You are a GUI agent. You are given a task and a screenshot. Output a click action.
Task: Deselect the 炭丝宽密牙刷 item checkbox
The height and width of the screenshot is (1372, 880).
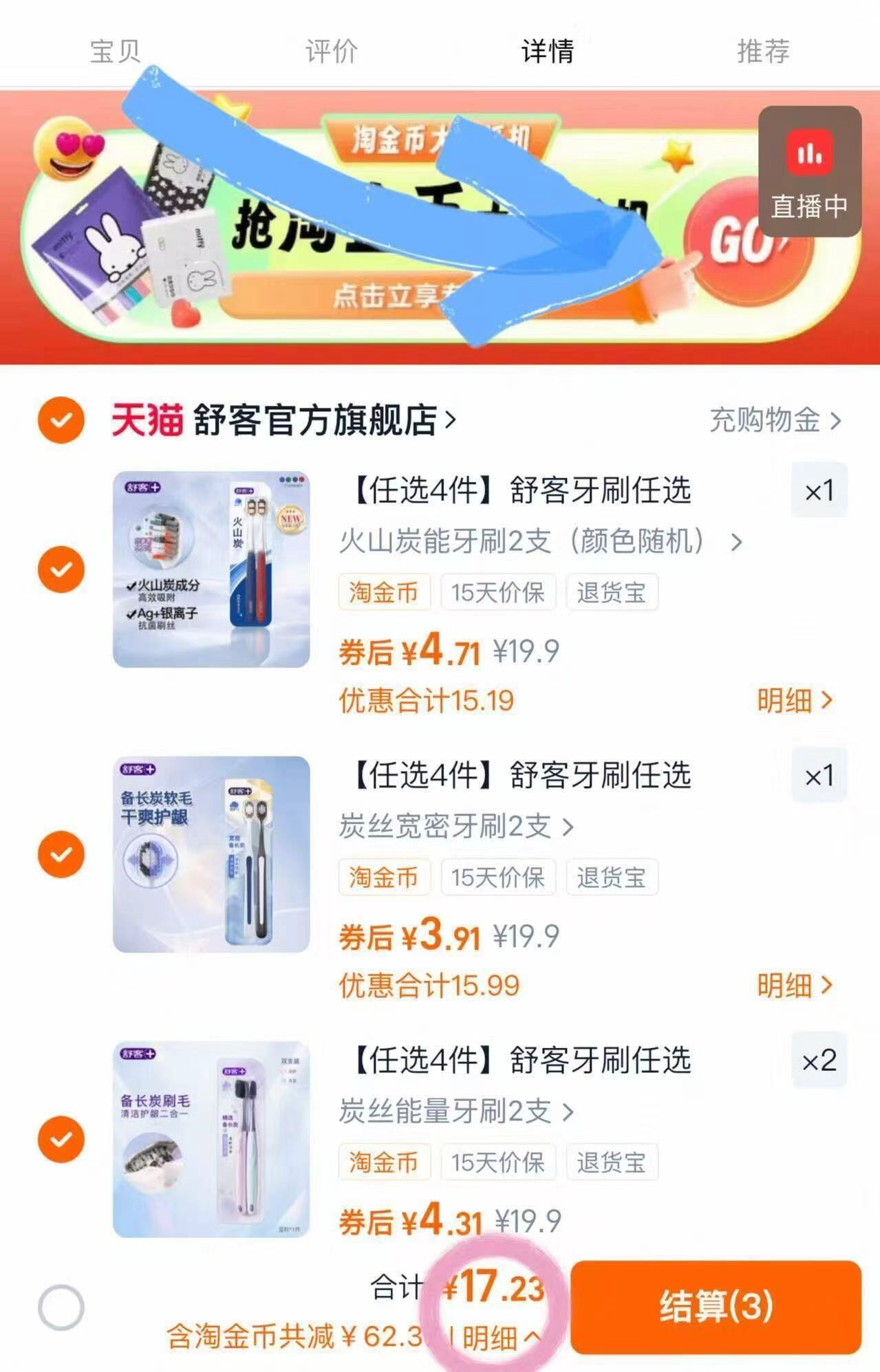61,853
